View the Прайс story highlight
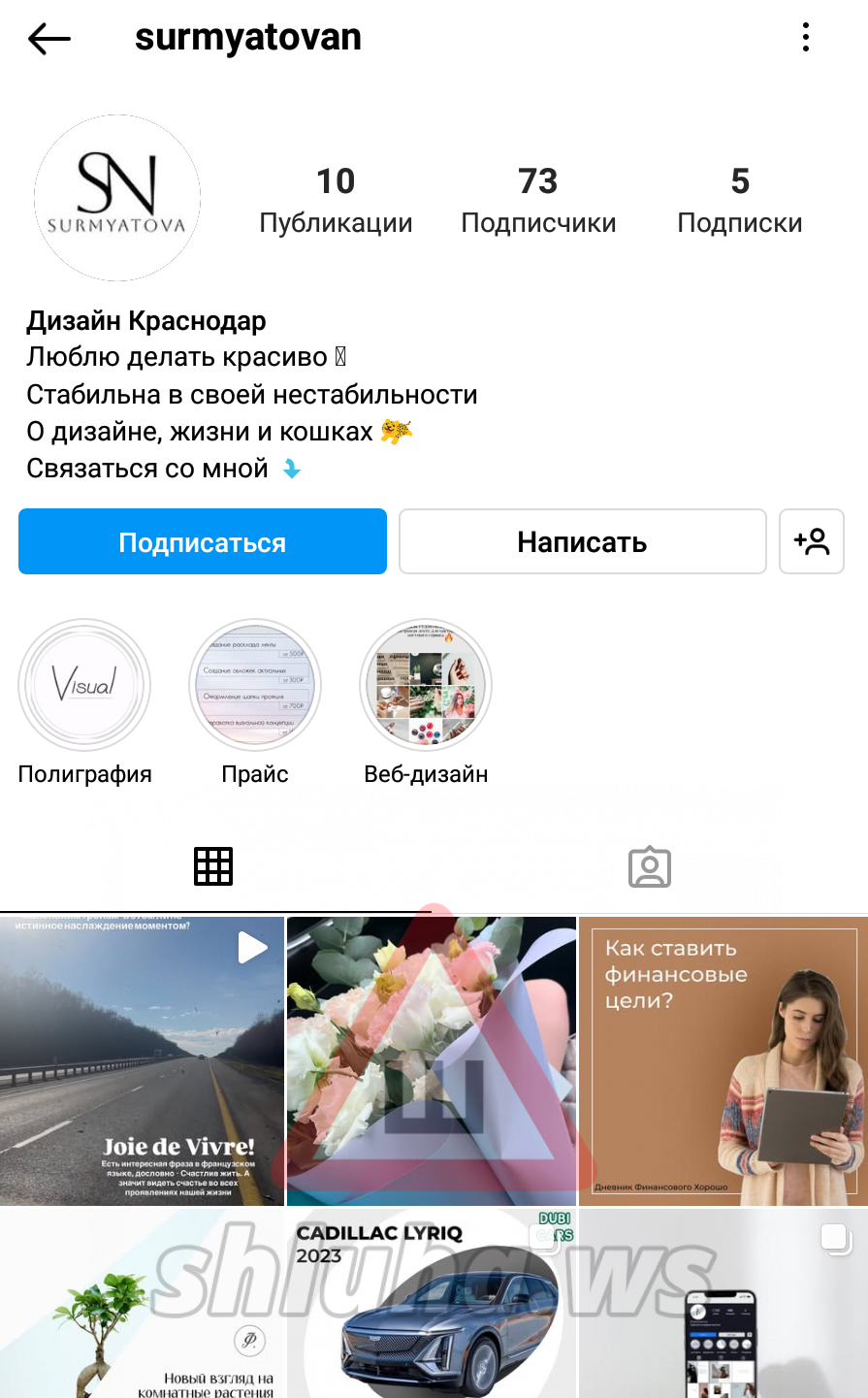Viewport: 868px width, 1398px height. pos(255,686)
